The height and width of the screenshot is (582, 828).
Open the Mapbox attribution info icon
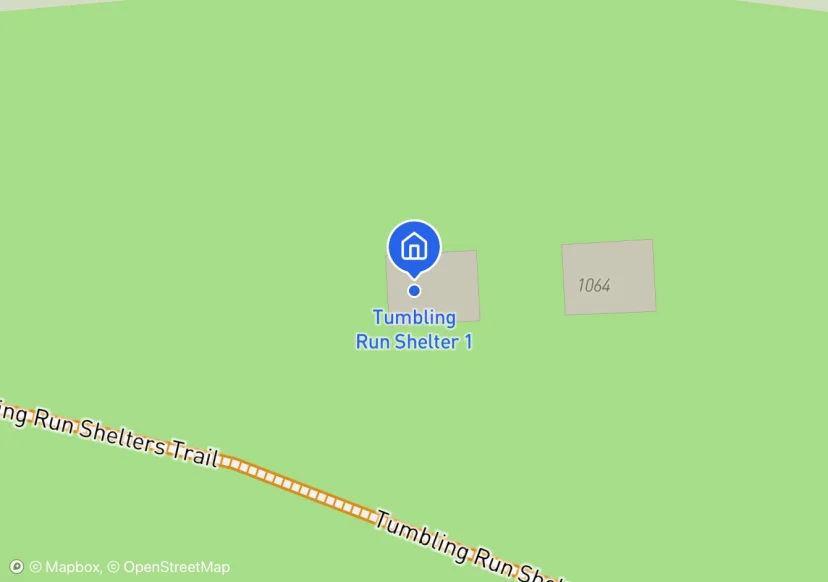[16, 567]
